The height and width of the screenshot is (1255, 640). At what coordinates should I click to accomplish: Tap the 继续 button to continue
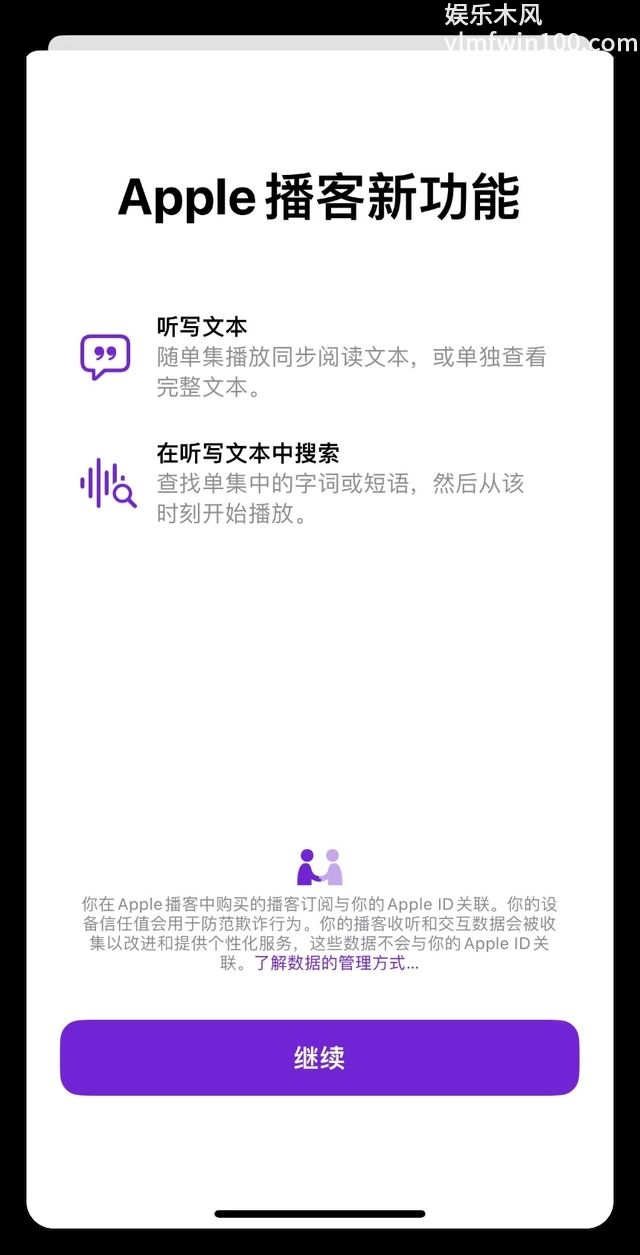319,1058
